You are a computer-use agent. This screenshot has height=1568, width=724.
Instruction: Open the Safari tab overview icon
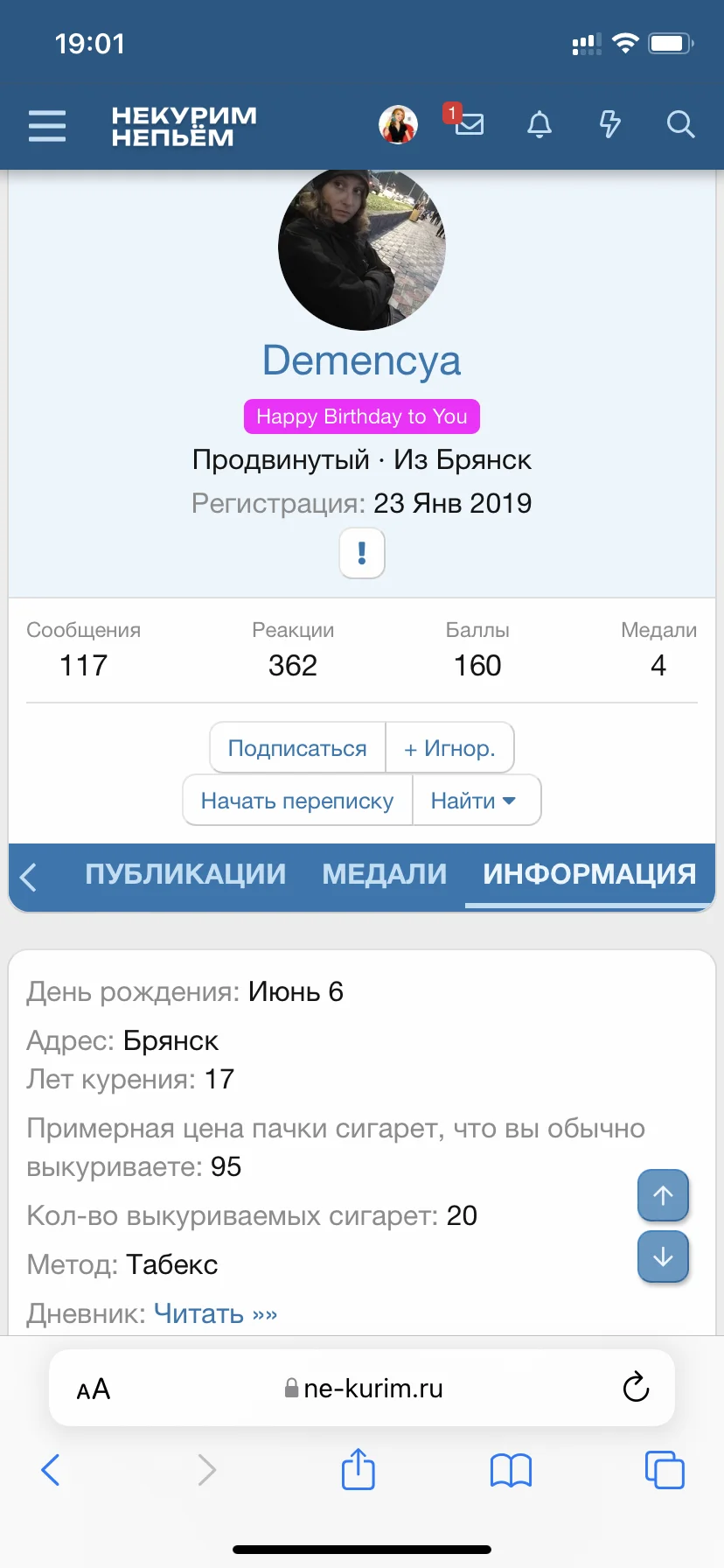[665, 1470]
